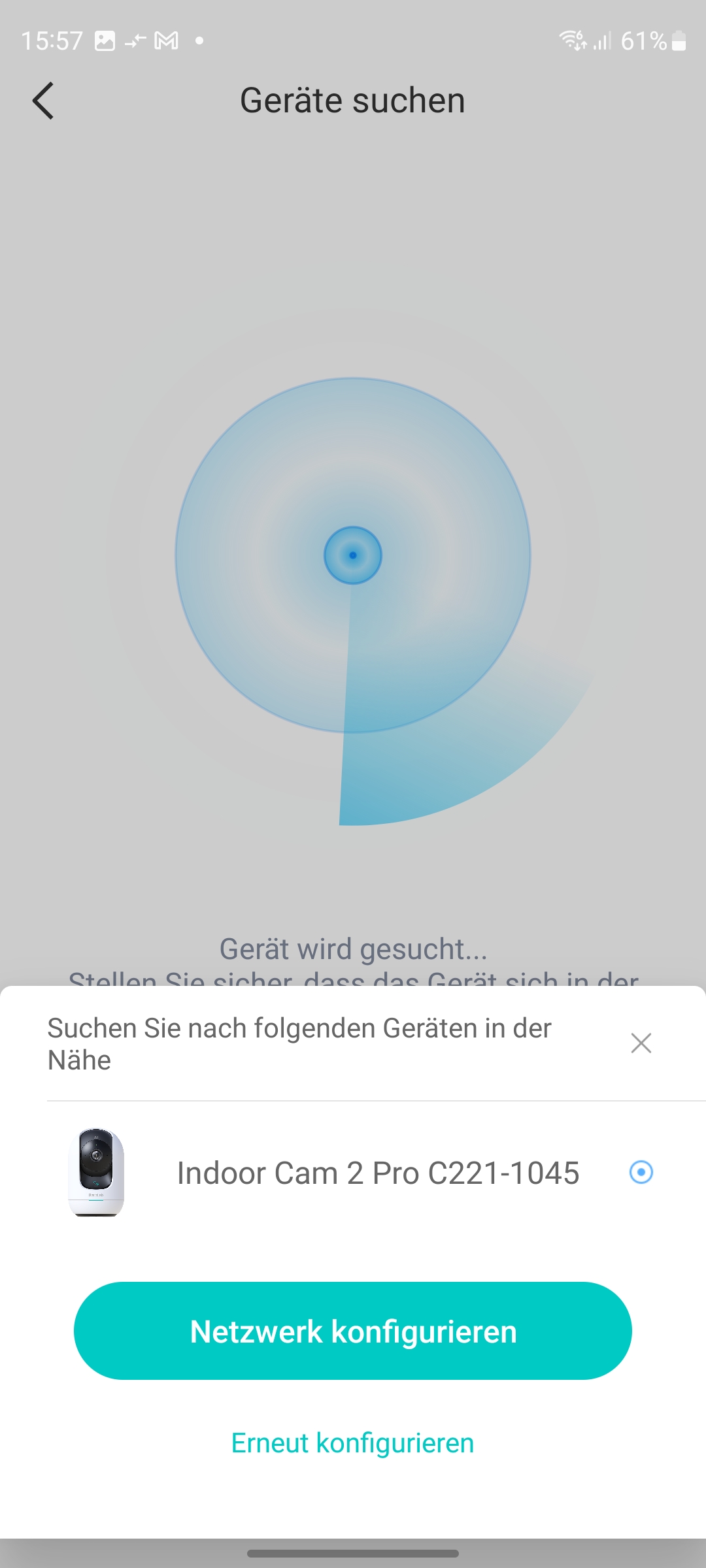Select Indoor Cam 2 Pro C221-1045 radio button

(x=641, y=1172)
